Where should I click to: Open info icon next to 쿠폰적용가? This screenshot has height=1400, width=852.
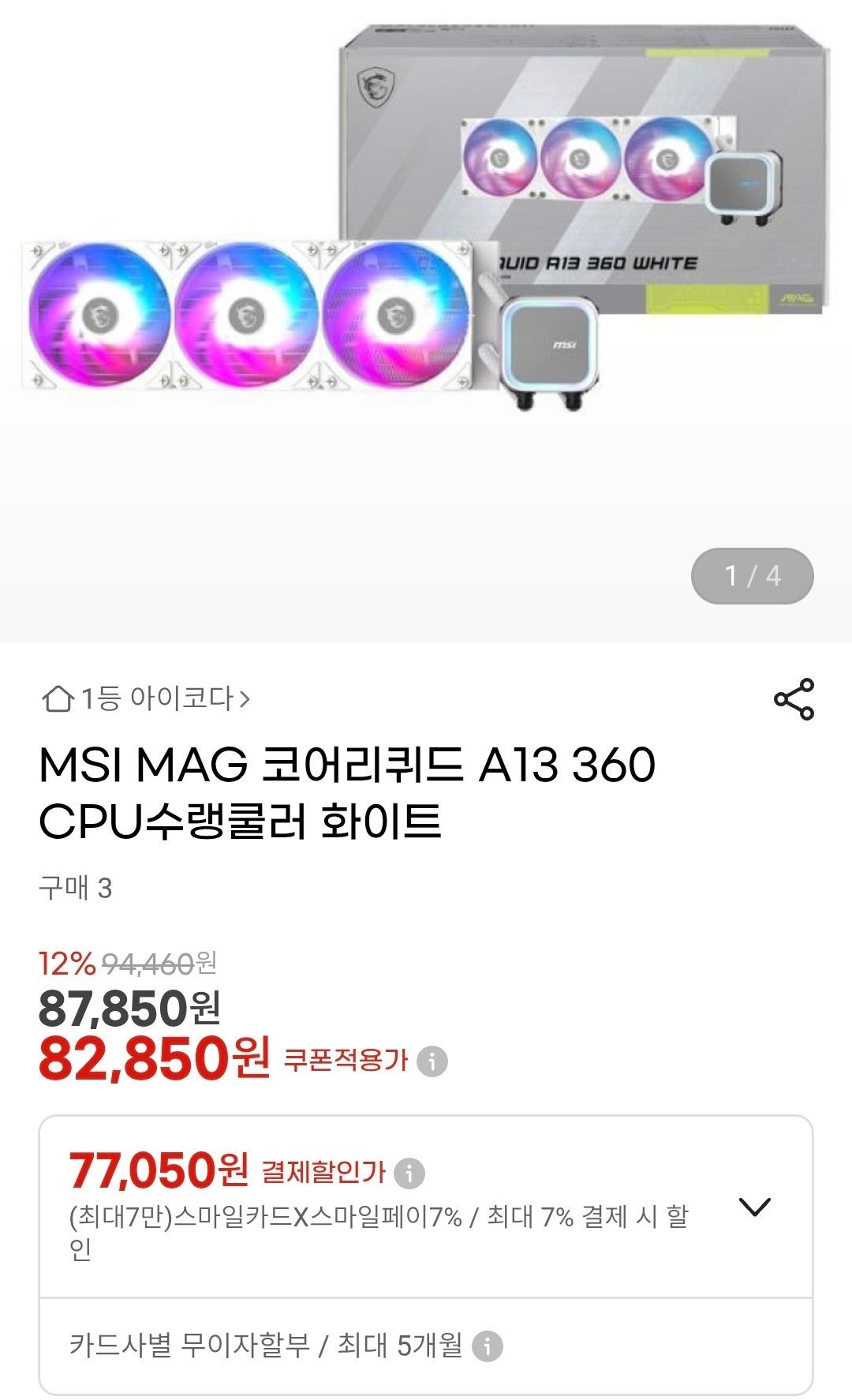432,1061
